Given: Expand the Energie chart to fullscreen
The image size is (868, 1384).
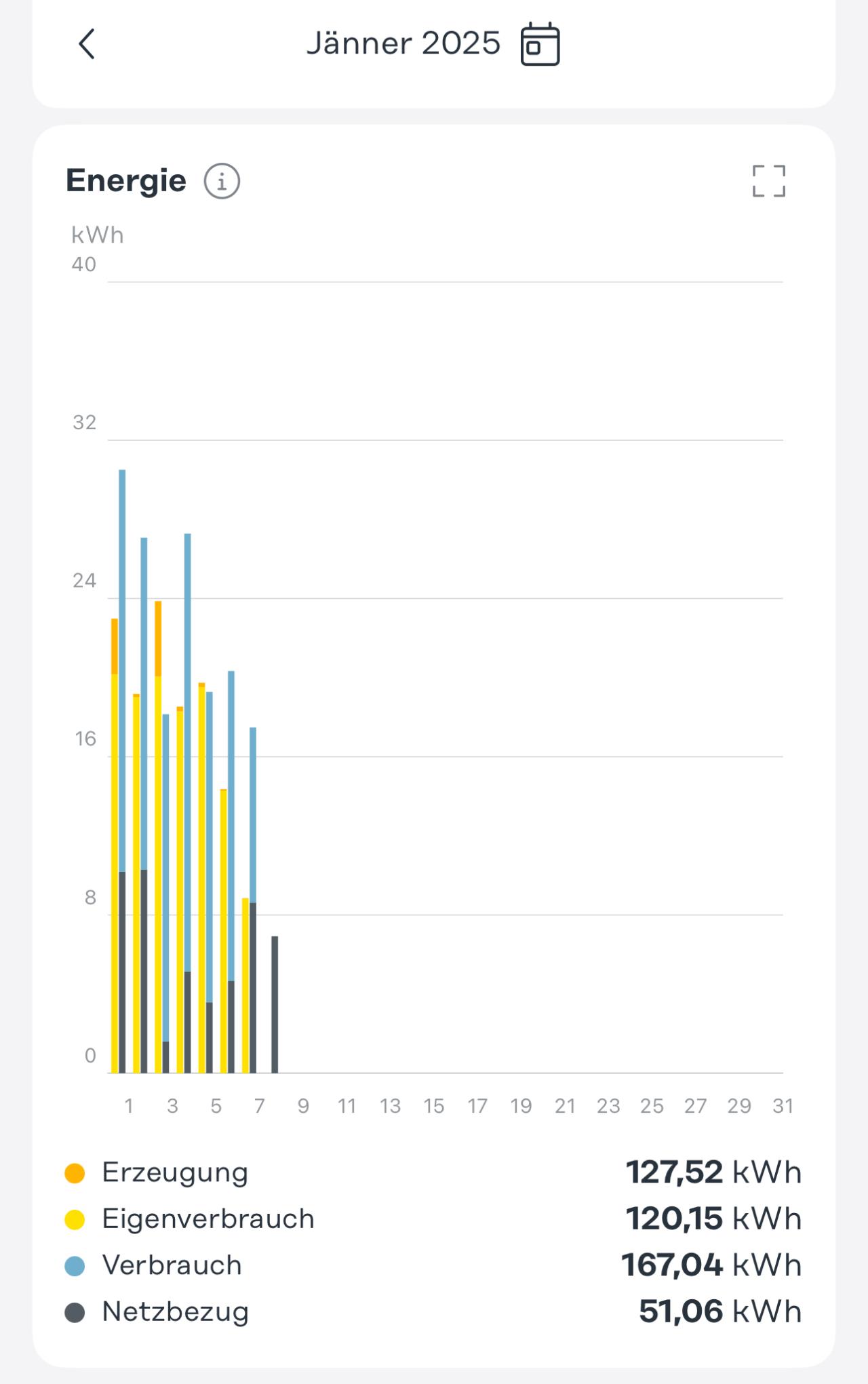Looking at the screenshot, I should pyautogui.click(x=769, y=181).
